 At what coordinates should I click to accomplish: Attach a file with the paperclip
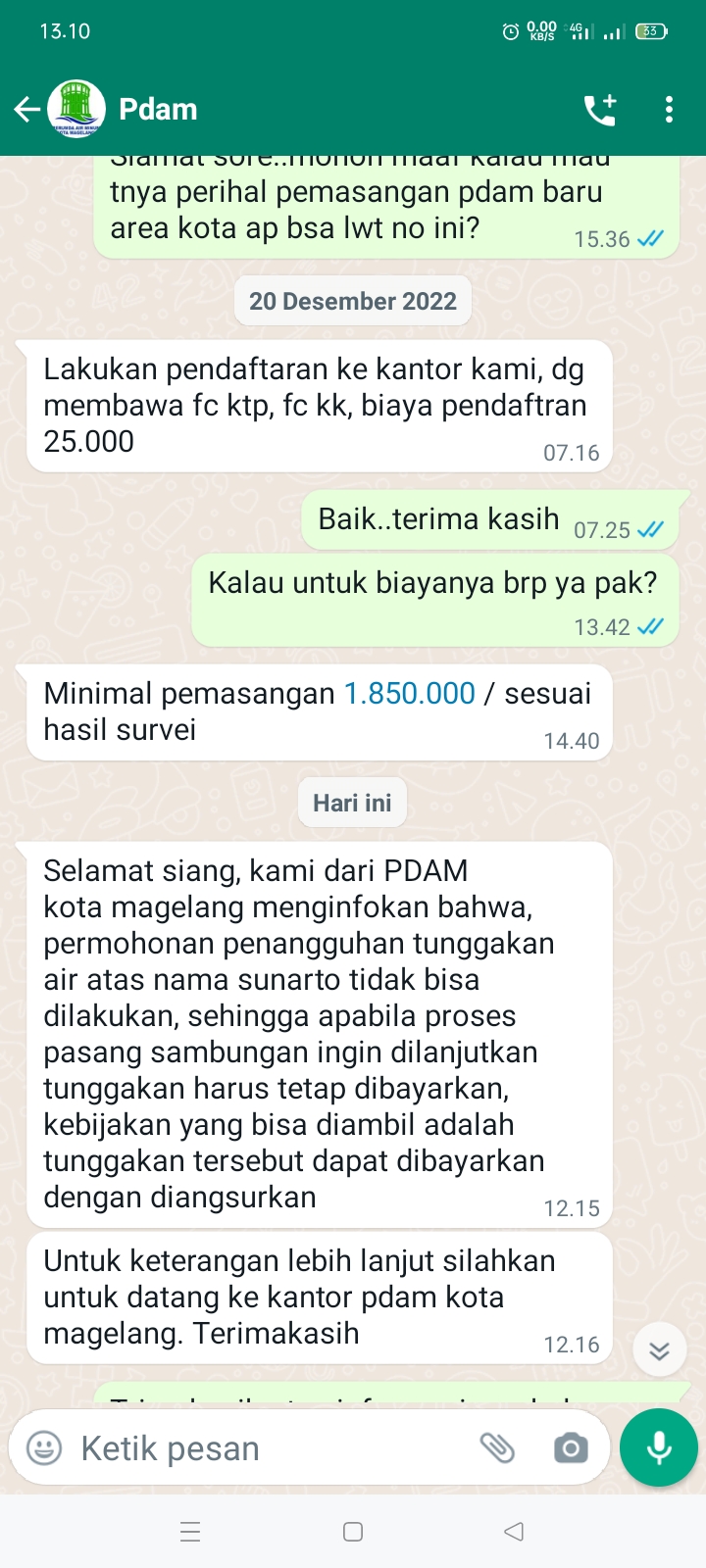(x=497, y=1447)
